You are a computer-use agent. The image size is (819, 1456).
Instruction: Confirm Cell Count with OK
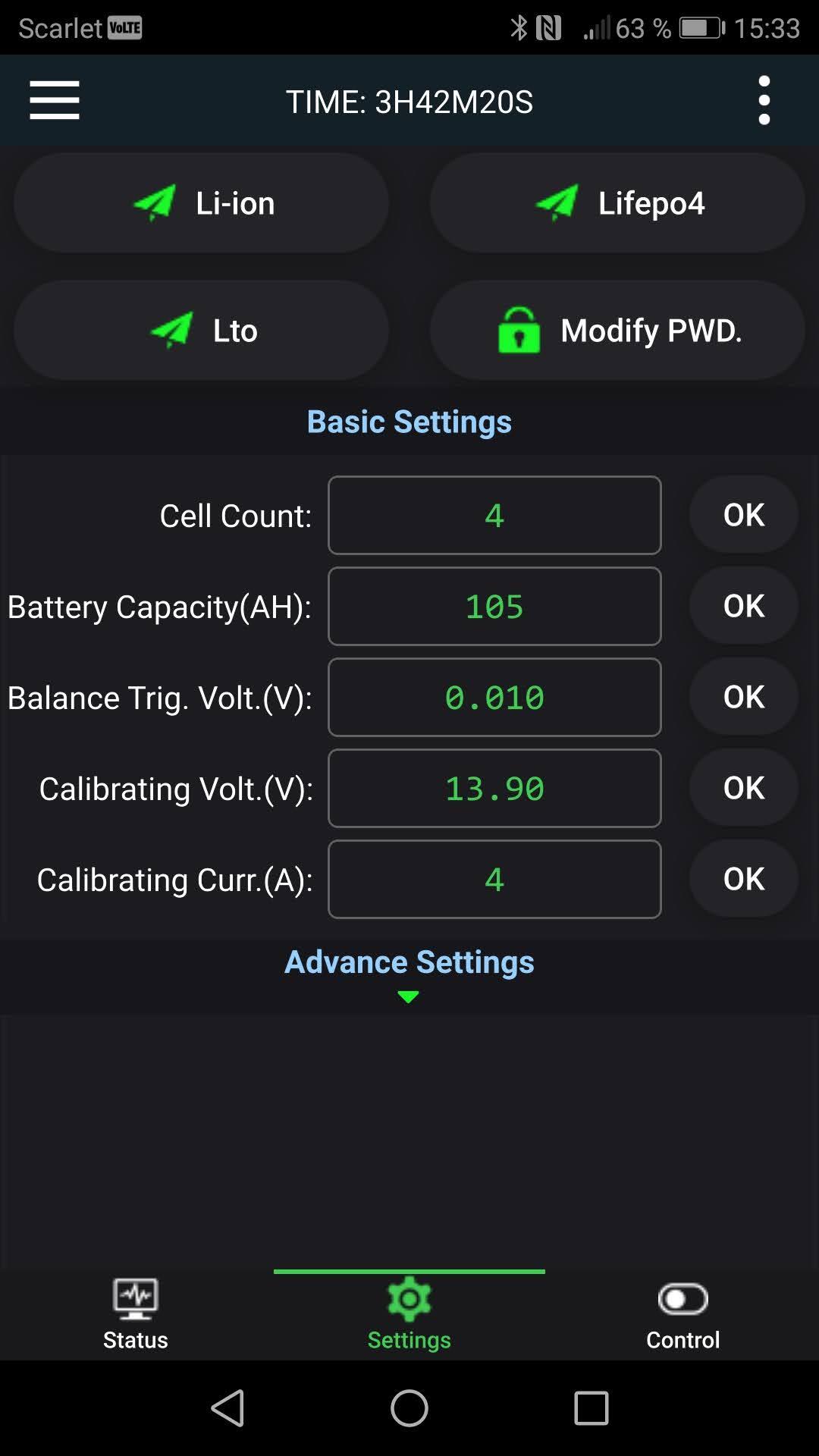[x=743, y=515]
